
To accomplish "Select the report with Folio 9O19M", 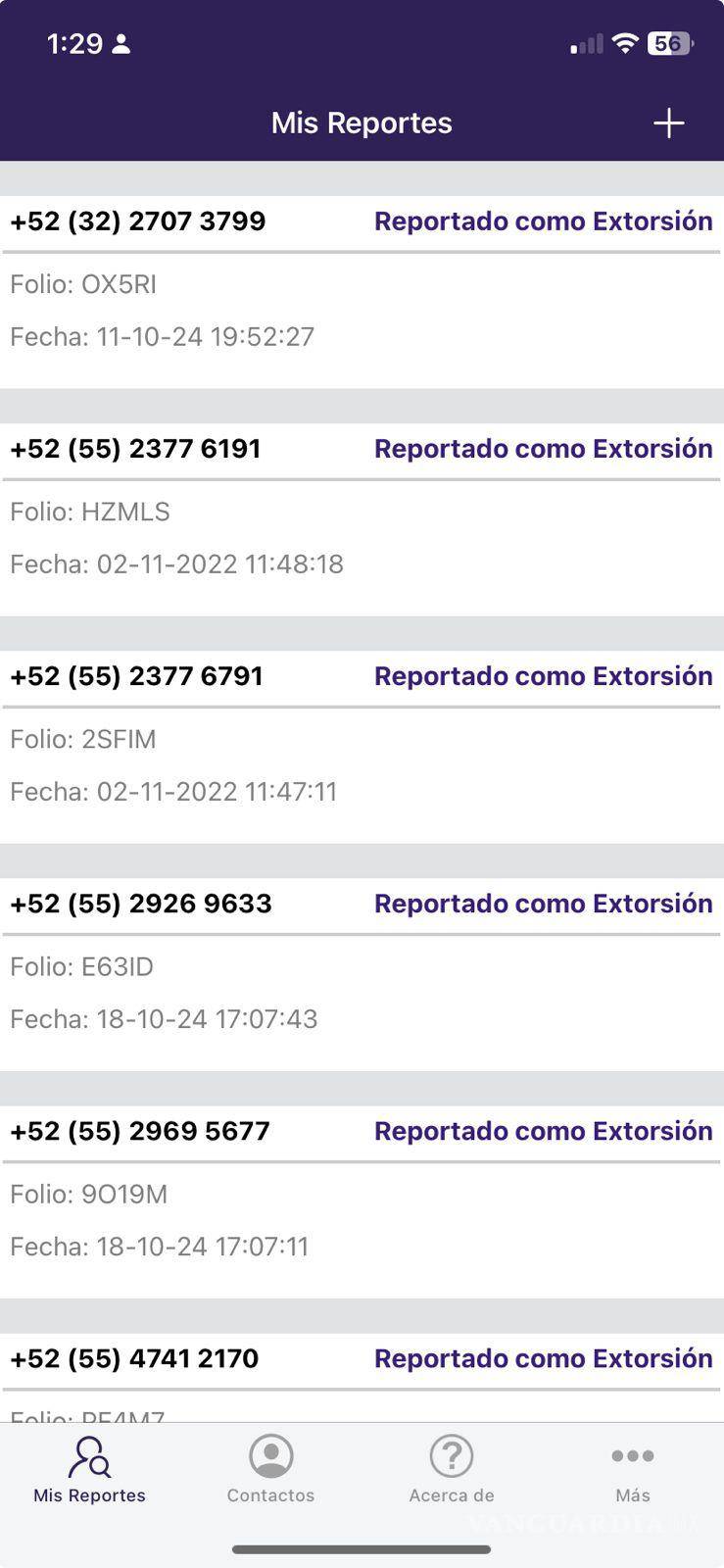I will click(140, 1131).
